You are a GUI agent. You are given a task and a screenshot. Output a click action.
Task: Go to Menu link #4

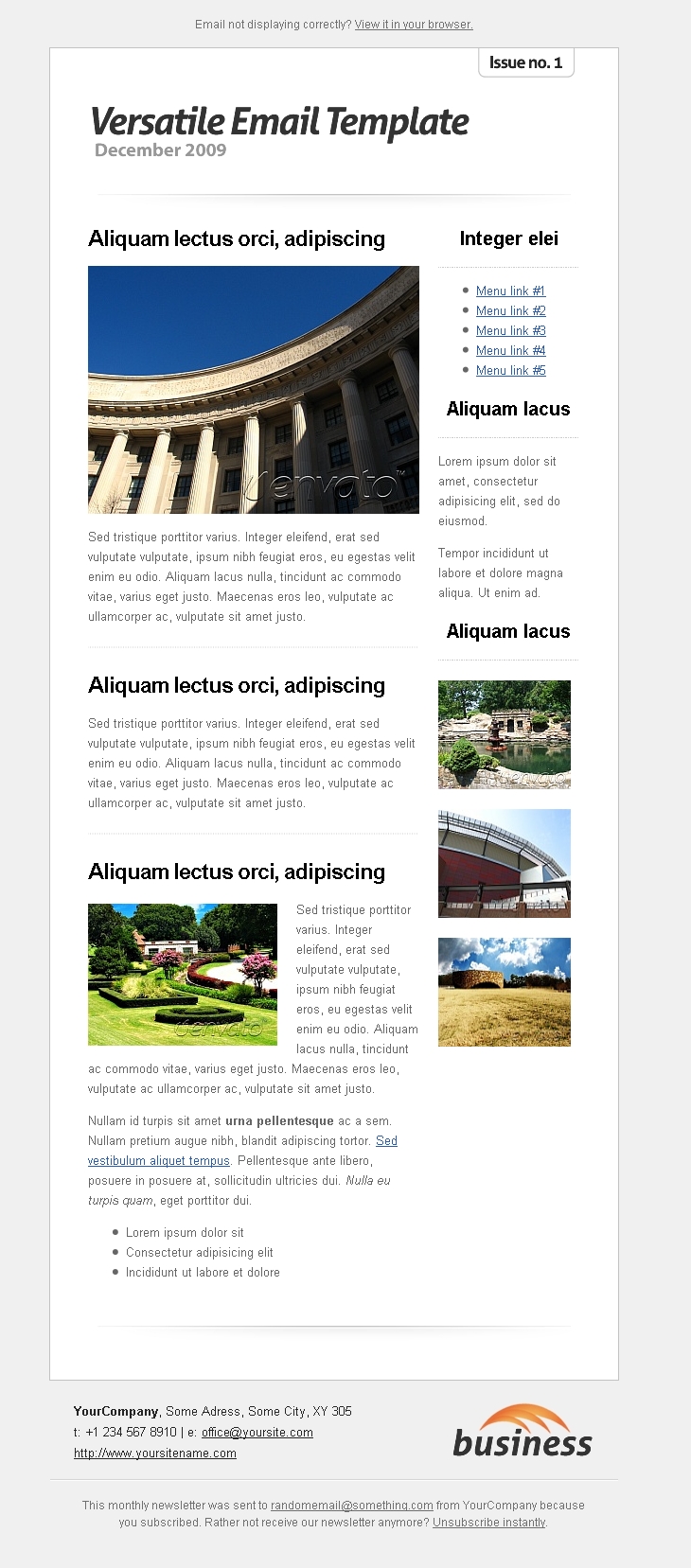(x=510, y=351)
